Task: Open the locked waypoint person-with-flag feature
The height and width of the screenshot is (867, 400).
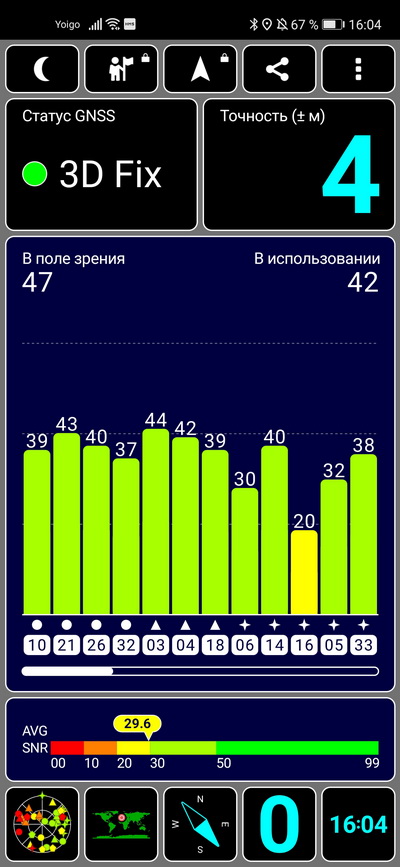Action: click(121, 69)
